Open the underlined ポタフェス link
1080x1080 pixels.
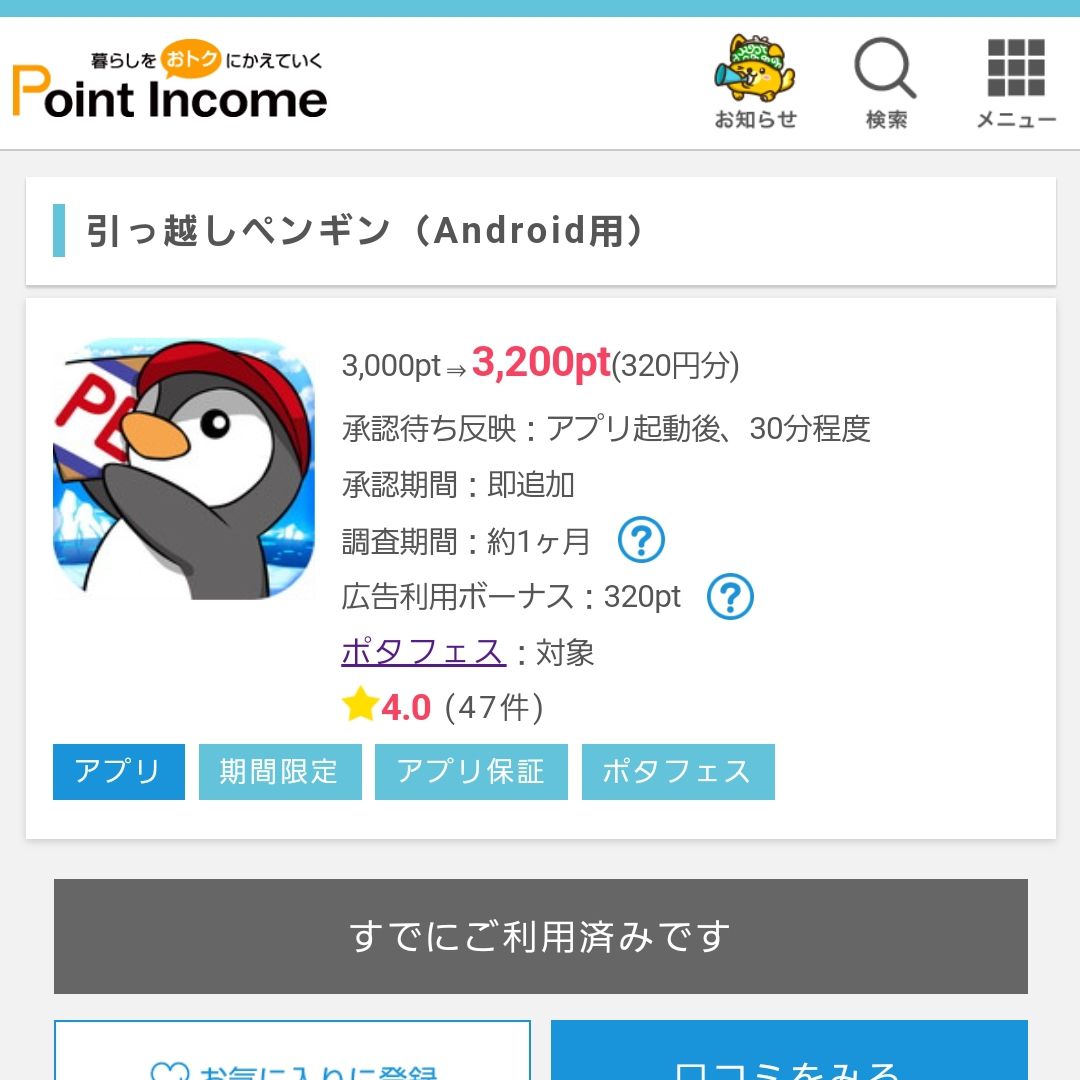423,652
